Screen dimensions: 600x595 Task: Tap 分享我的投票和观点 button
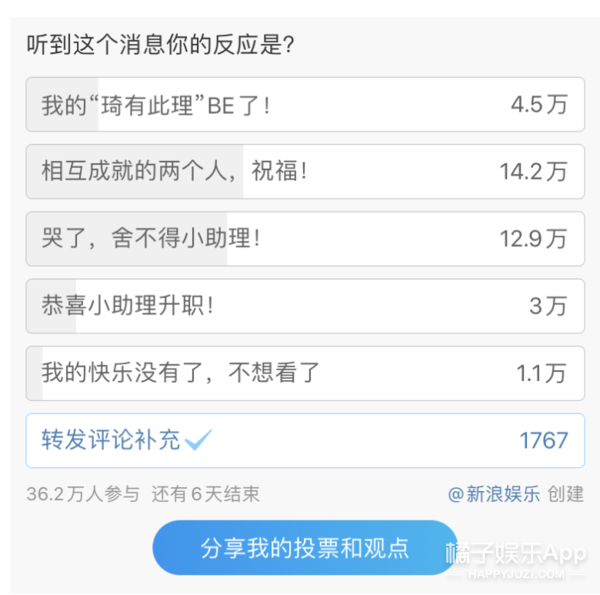point(304,547)
